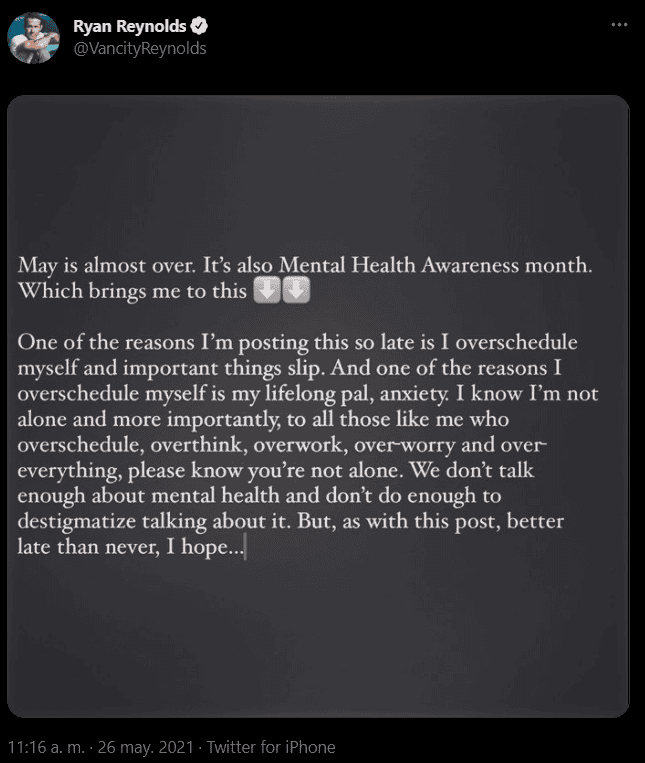Open the attached mental health note image
This screenshot has height=763, width=645.
(318, 406)
